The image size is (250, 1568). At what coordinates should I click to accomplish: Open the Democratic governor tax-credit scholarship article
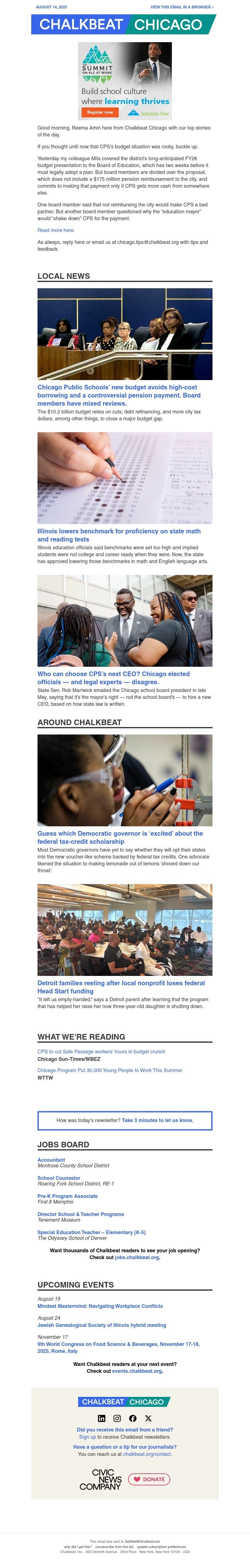point(120,838)
